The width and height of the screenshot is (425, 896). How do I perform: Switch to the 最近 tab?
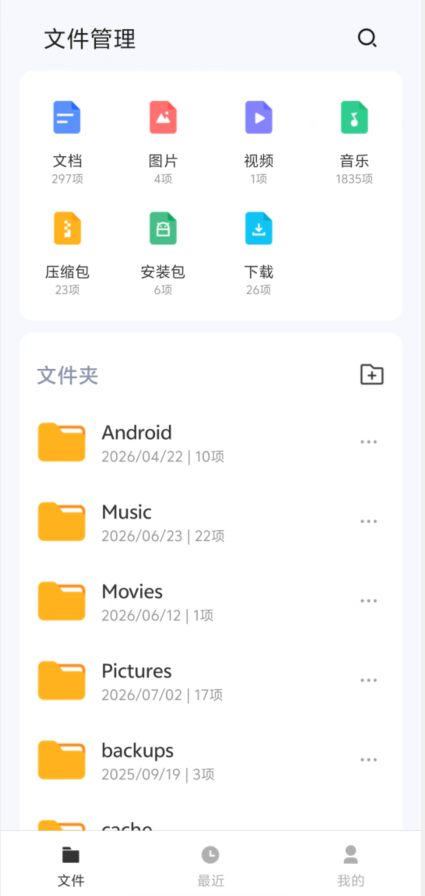point(210,866)
